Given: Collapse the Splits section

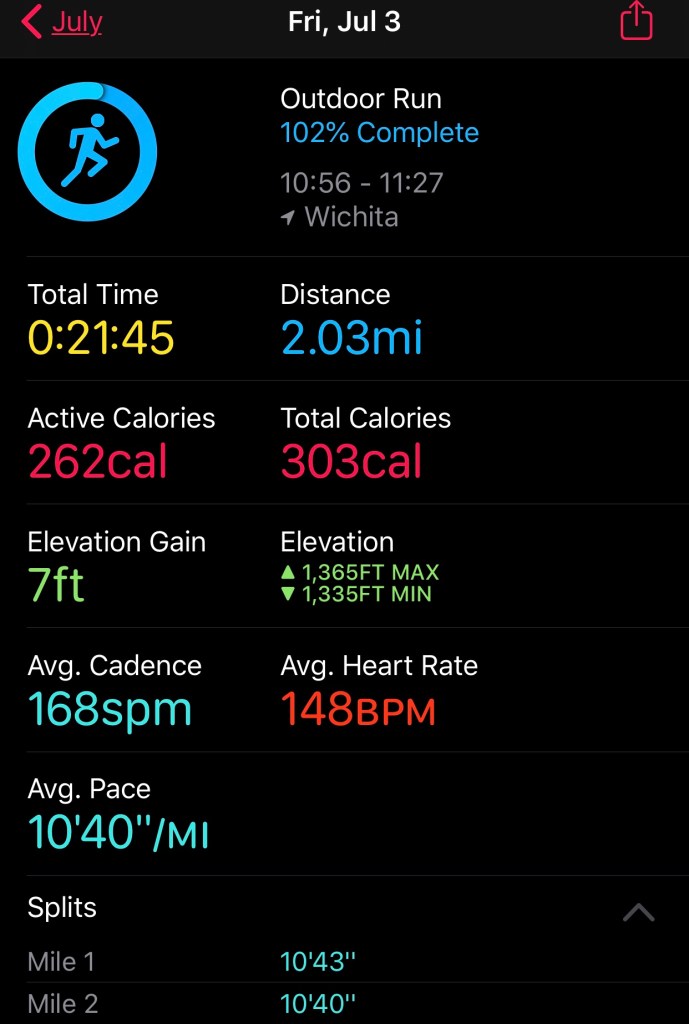Looking at the screenshot, I should pyautogui.click(x=638, y=911).
